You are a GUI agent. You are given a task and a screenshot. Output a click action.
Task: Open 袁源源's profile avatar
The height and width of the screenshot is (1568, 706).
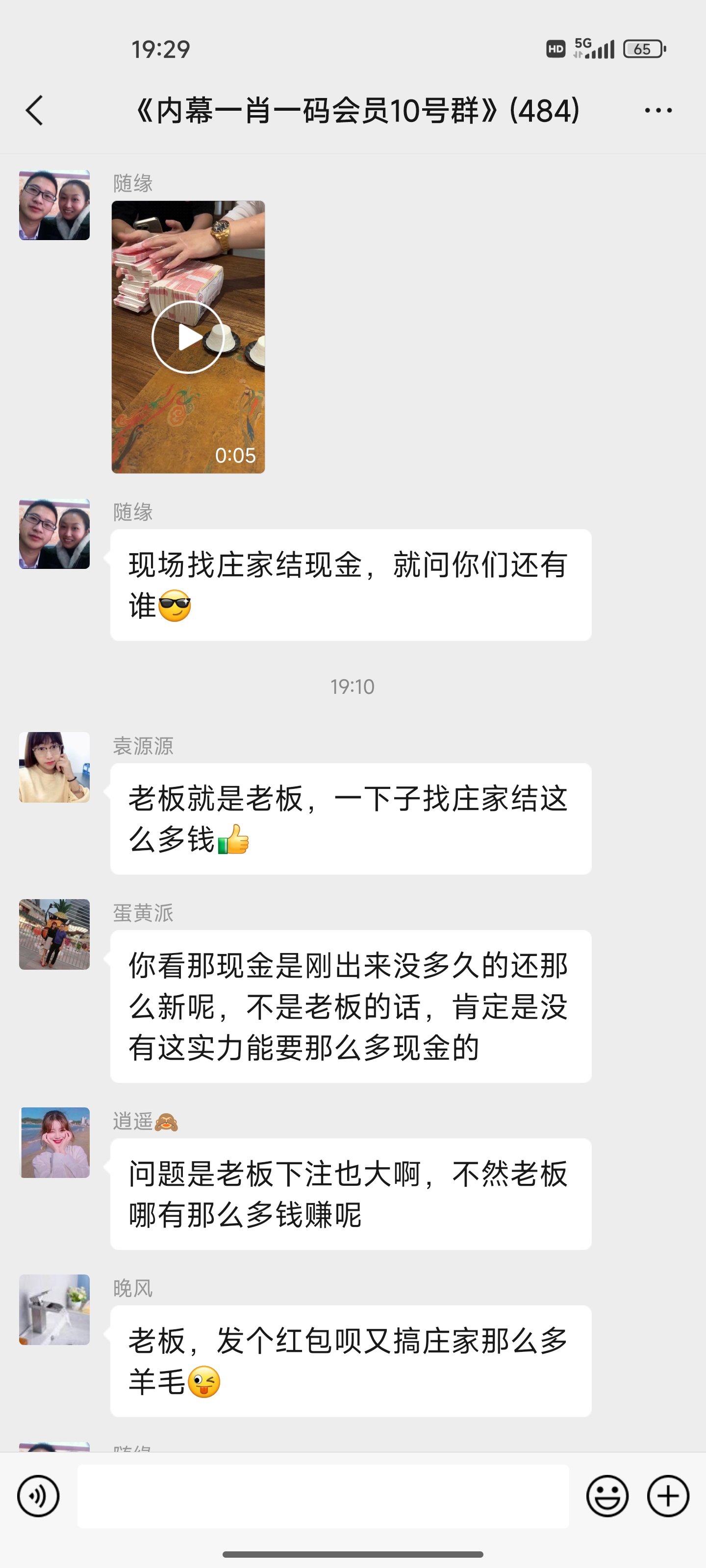(54, 767)
